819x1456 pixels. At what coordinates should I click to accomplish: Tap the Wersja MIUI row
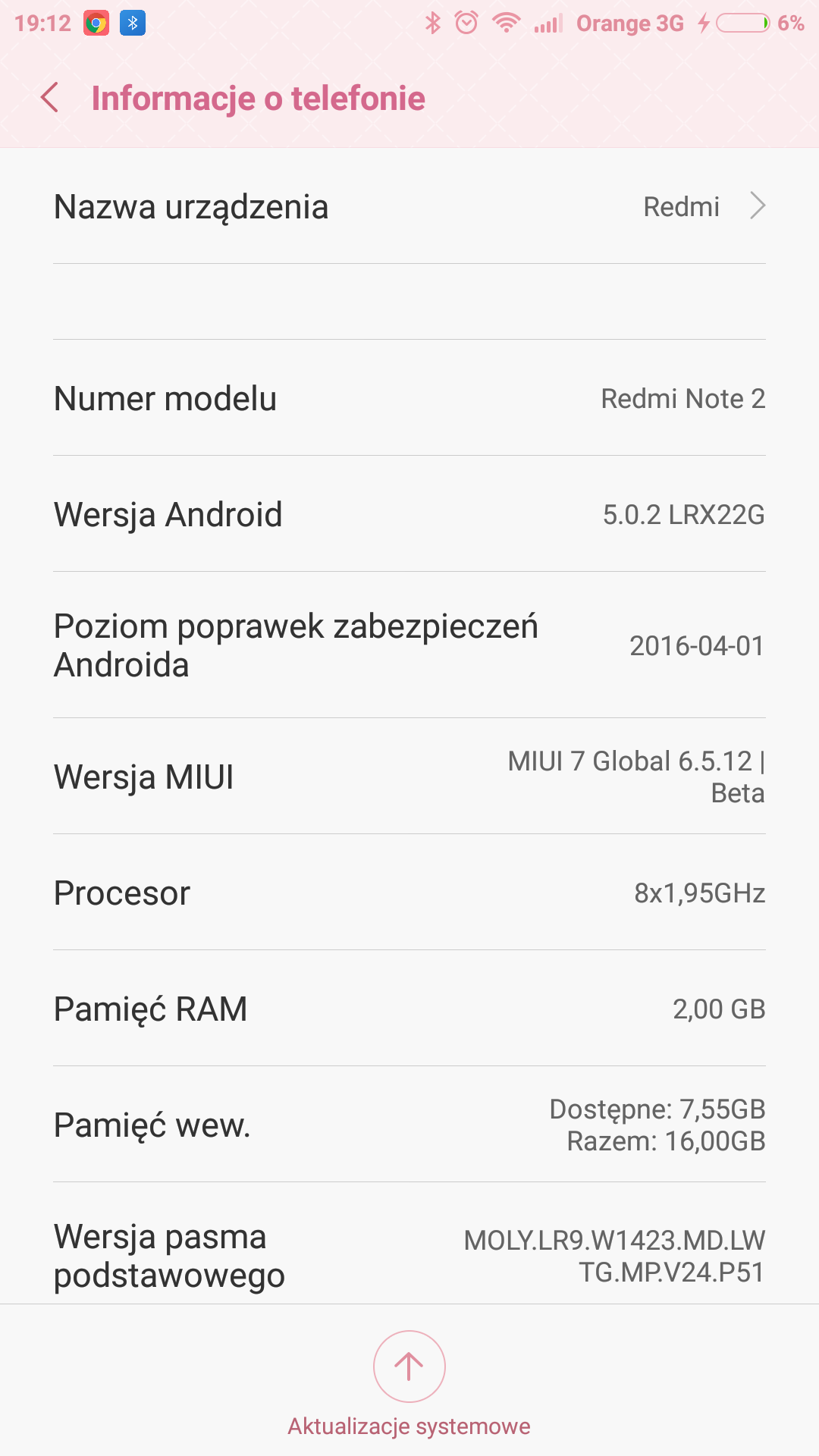click(x=409, y=777)
